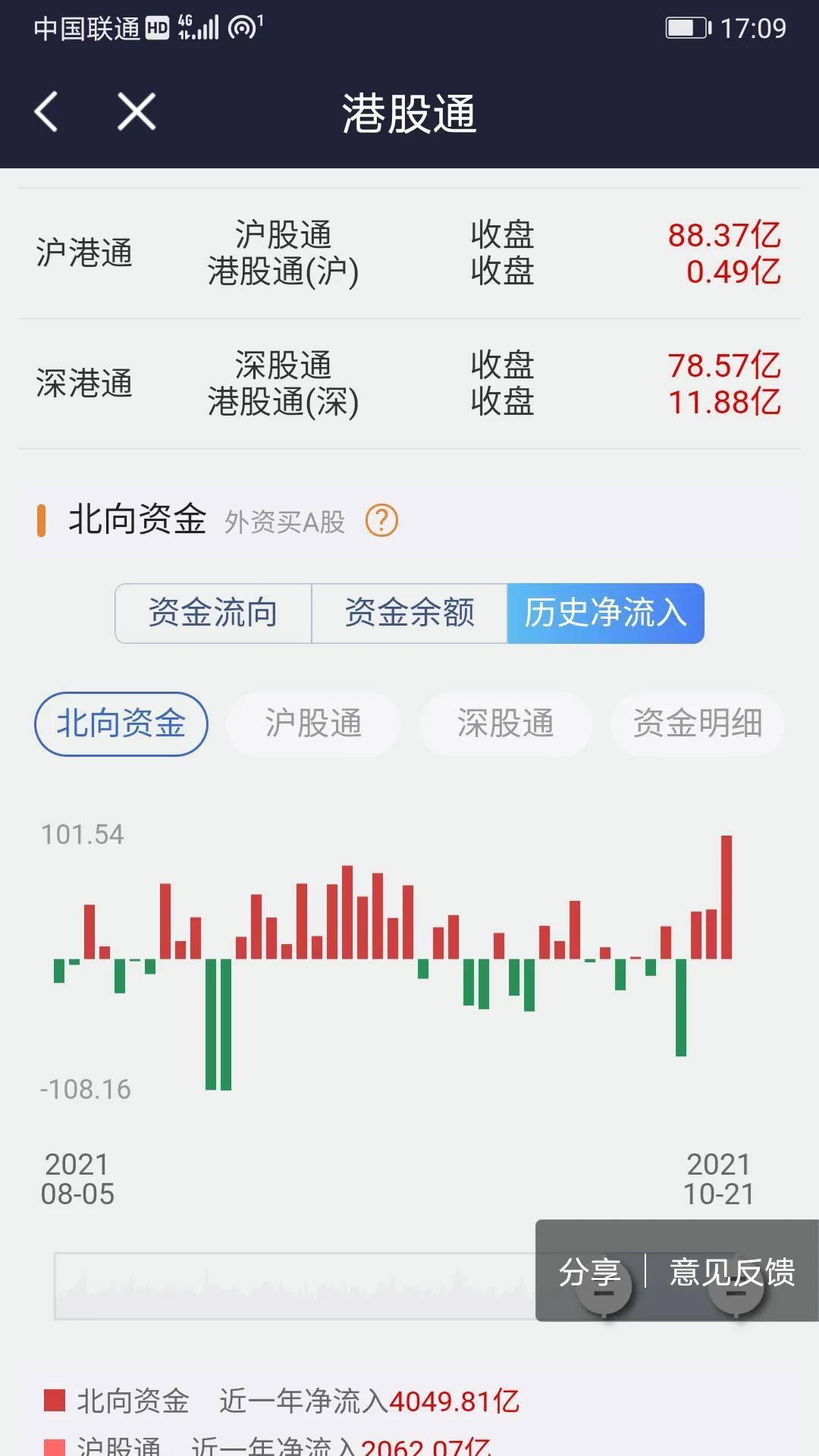The image size is (819, 1456).
Task: Open the 北向资金 help question mark
Action: [x=381, y=521]
